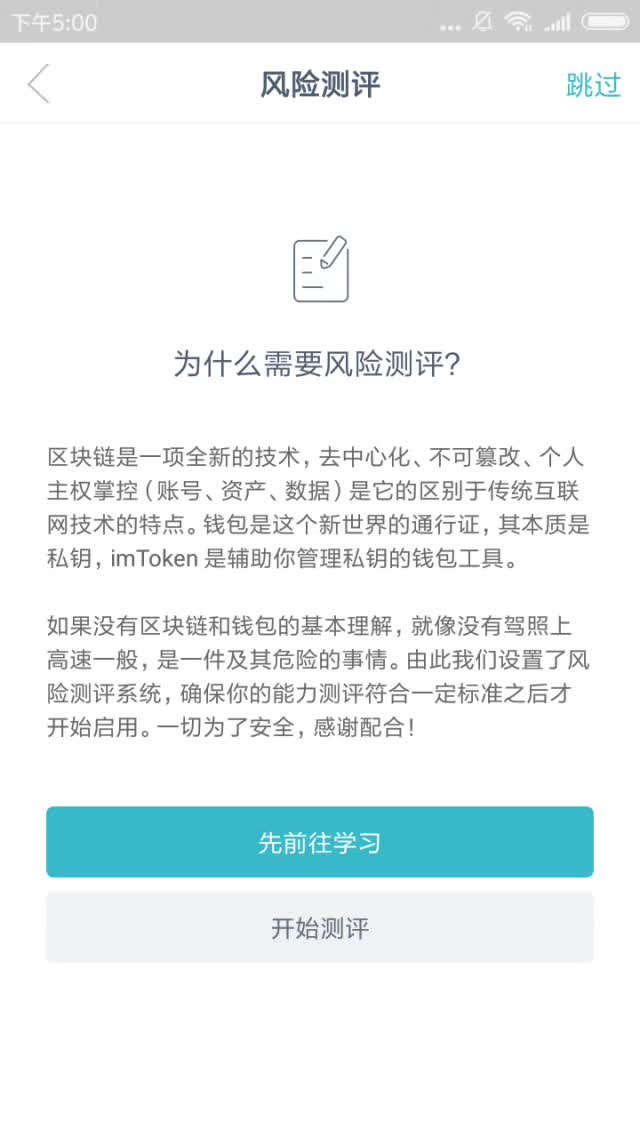Tap the 先前往学习 button
This screenshot has height=1138, width=640.
(x=320, y=842)
